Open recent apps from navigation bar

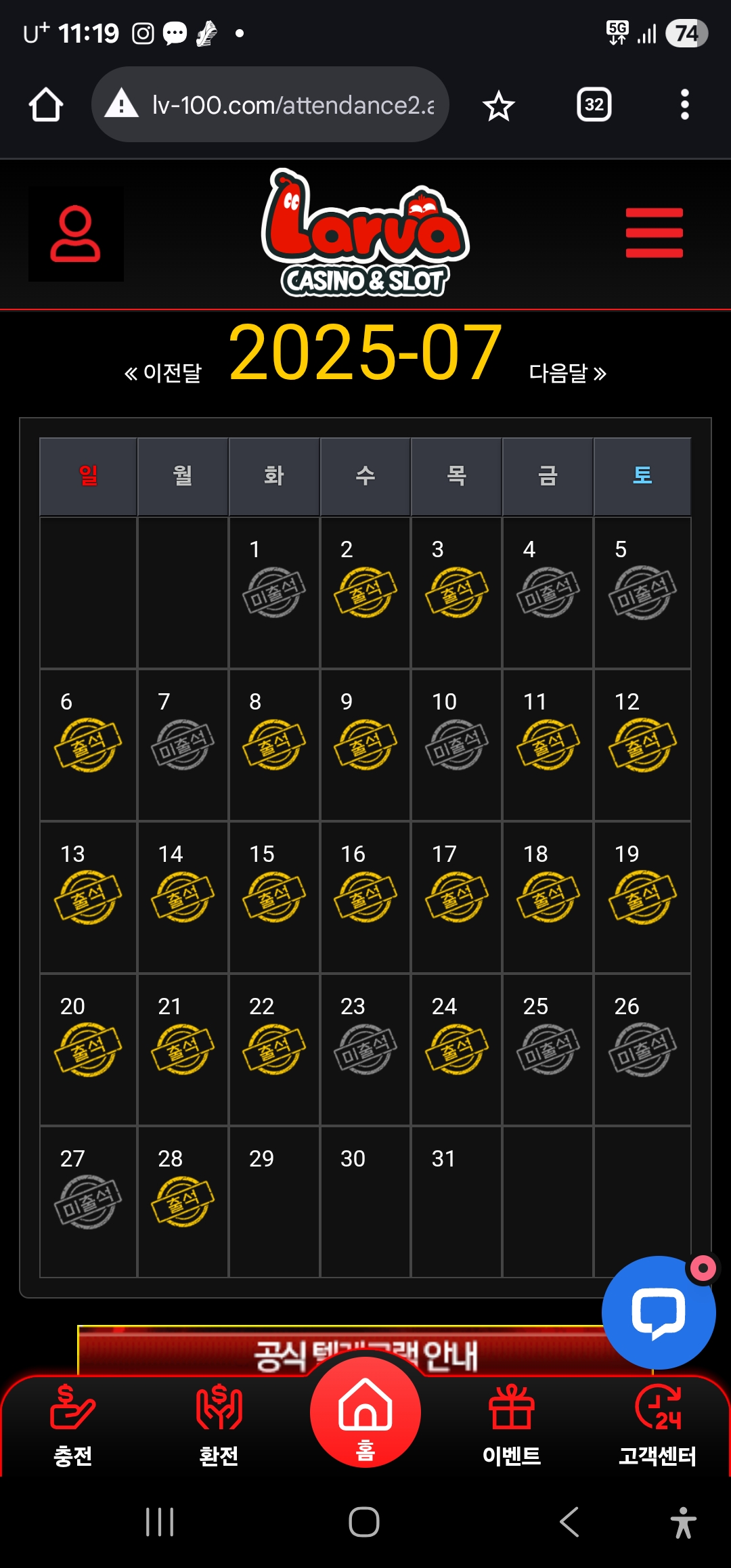pos(160,1523)
